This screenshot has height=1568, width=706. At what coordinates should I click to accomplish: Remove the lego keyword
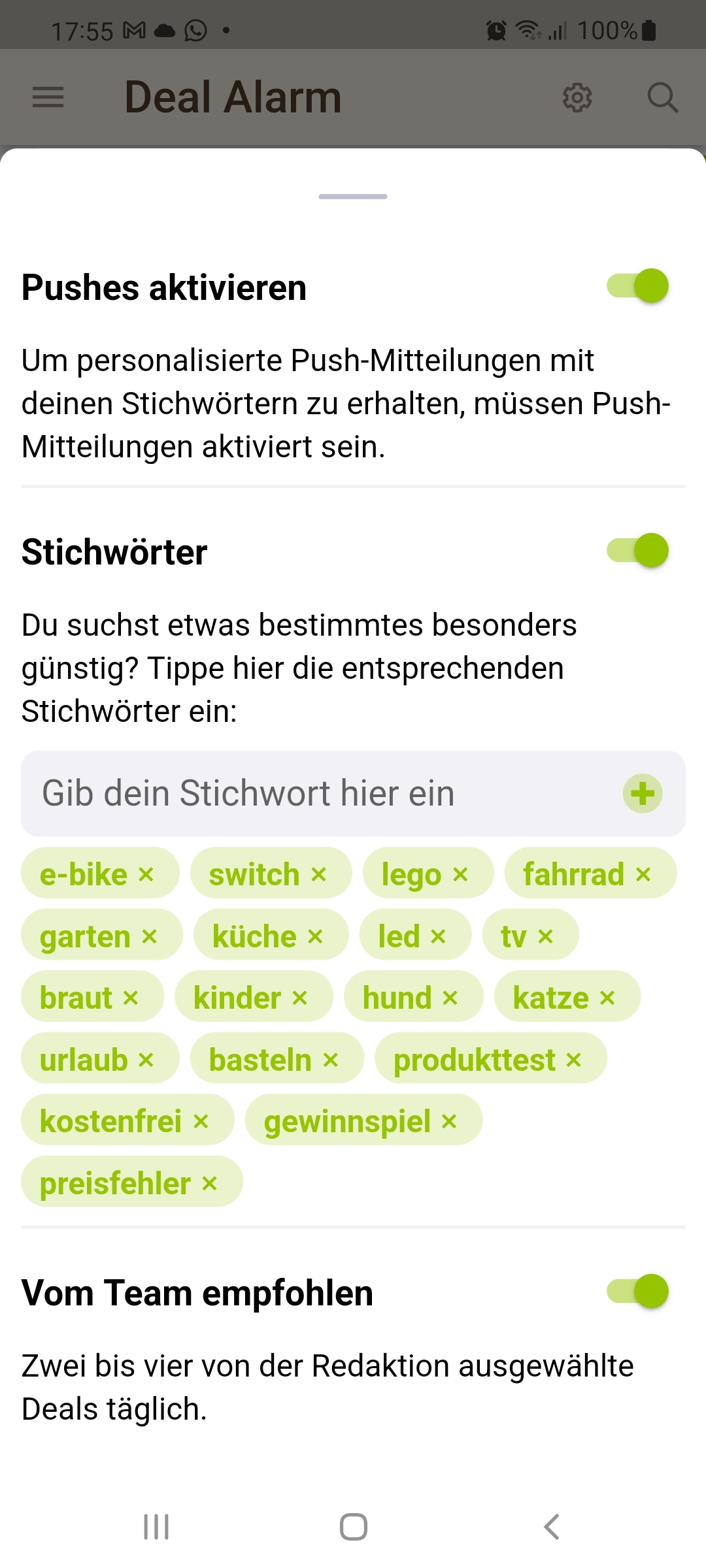(x=460, y=874)
